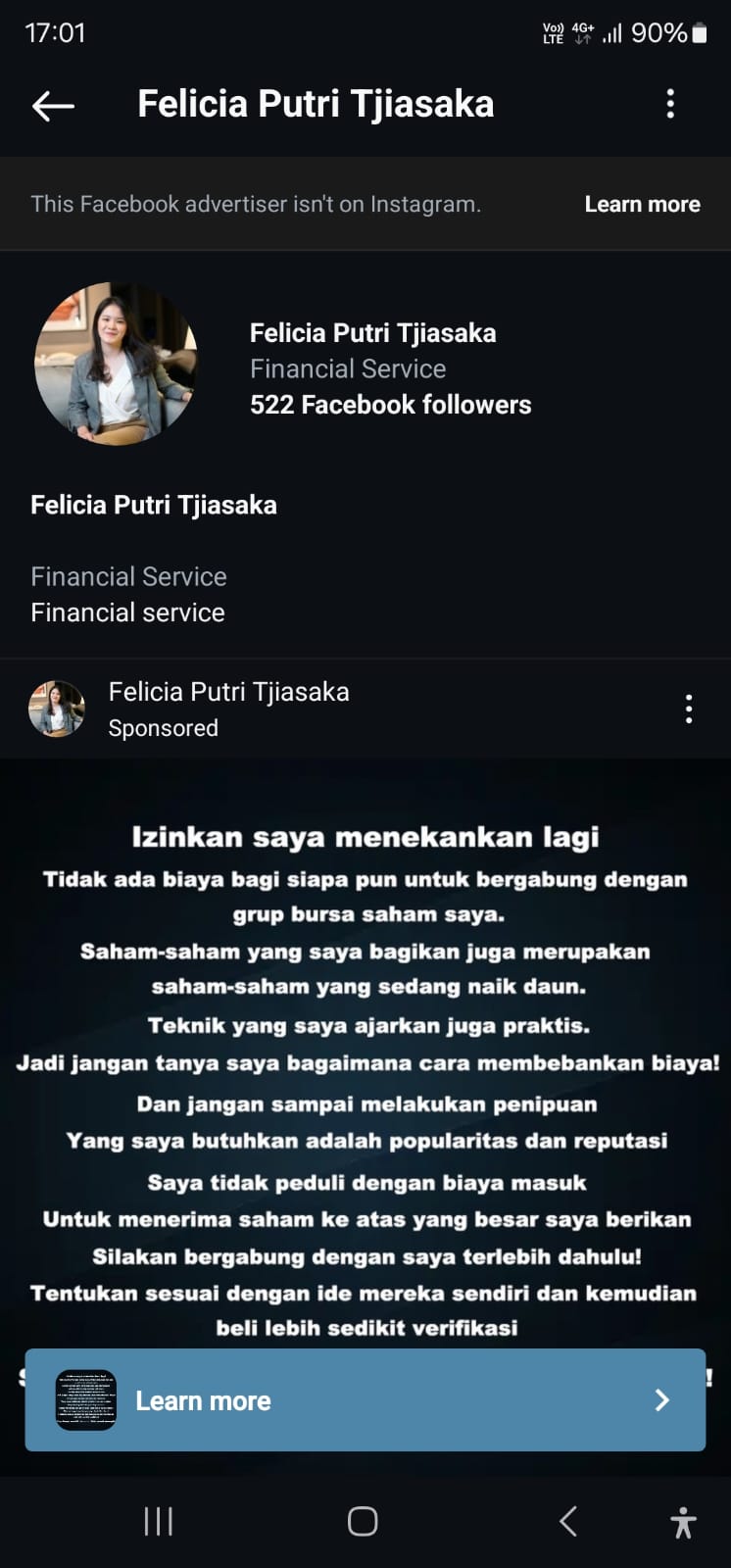Tap the blue Learn more ad button
731x1568 pixels.
click(x=365, y=1399)
